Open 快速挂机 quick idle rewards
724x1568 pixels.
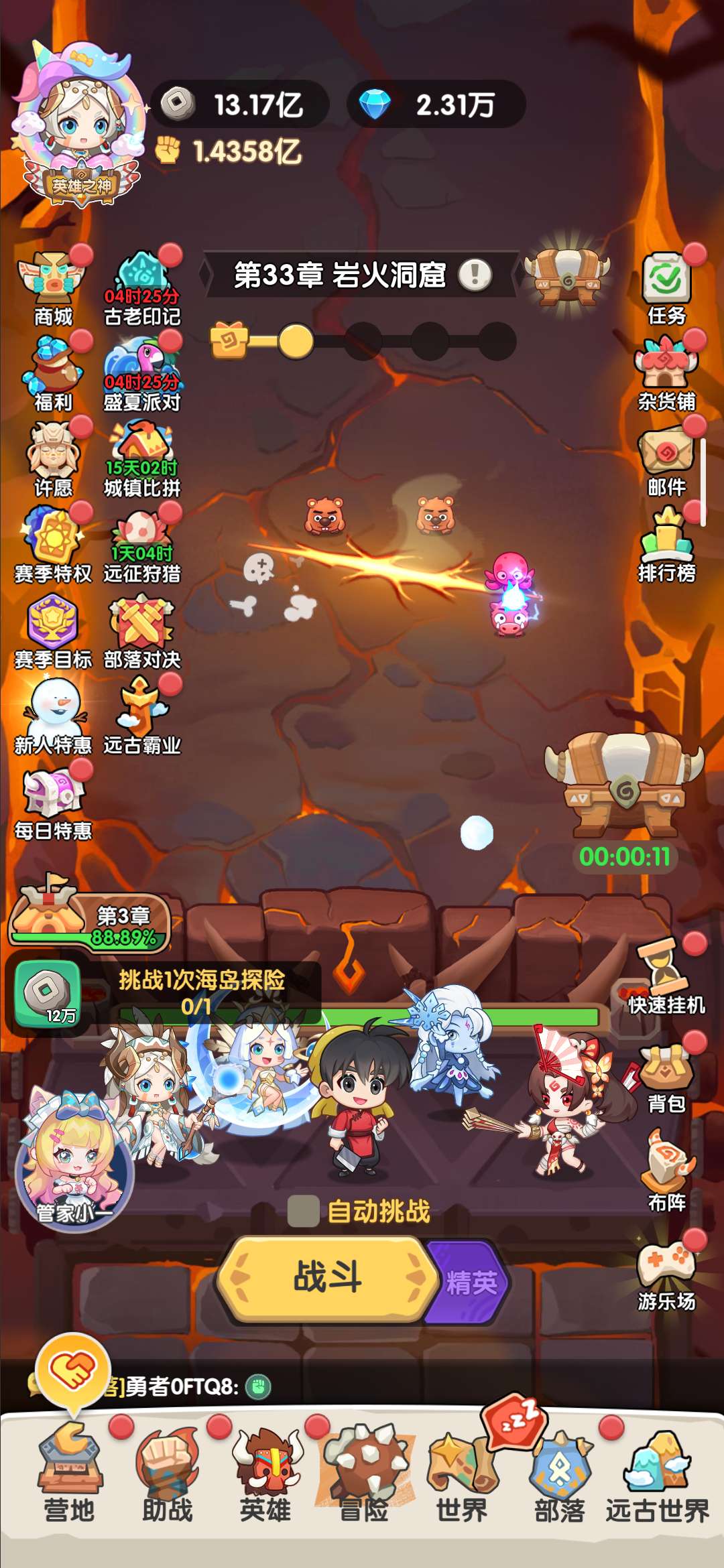666,975
